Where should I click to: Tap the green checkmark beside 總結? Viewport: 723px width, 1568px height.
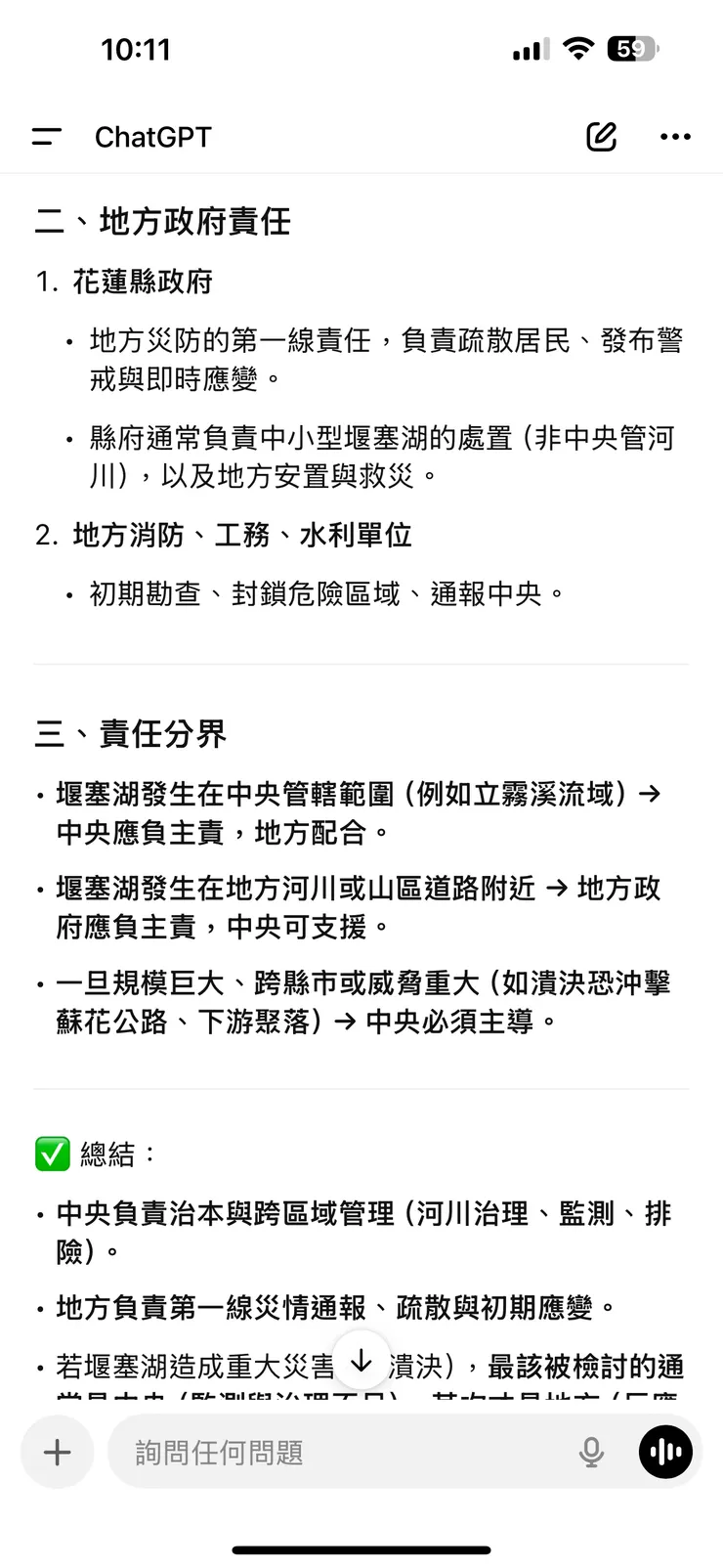(x=52, y=1154)
